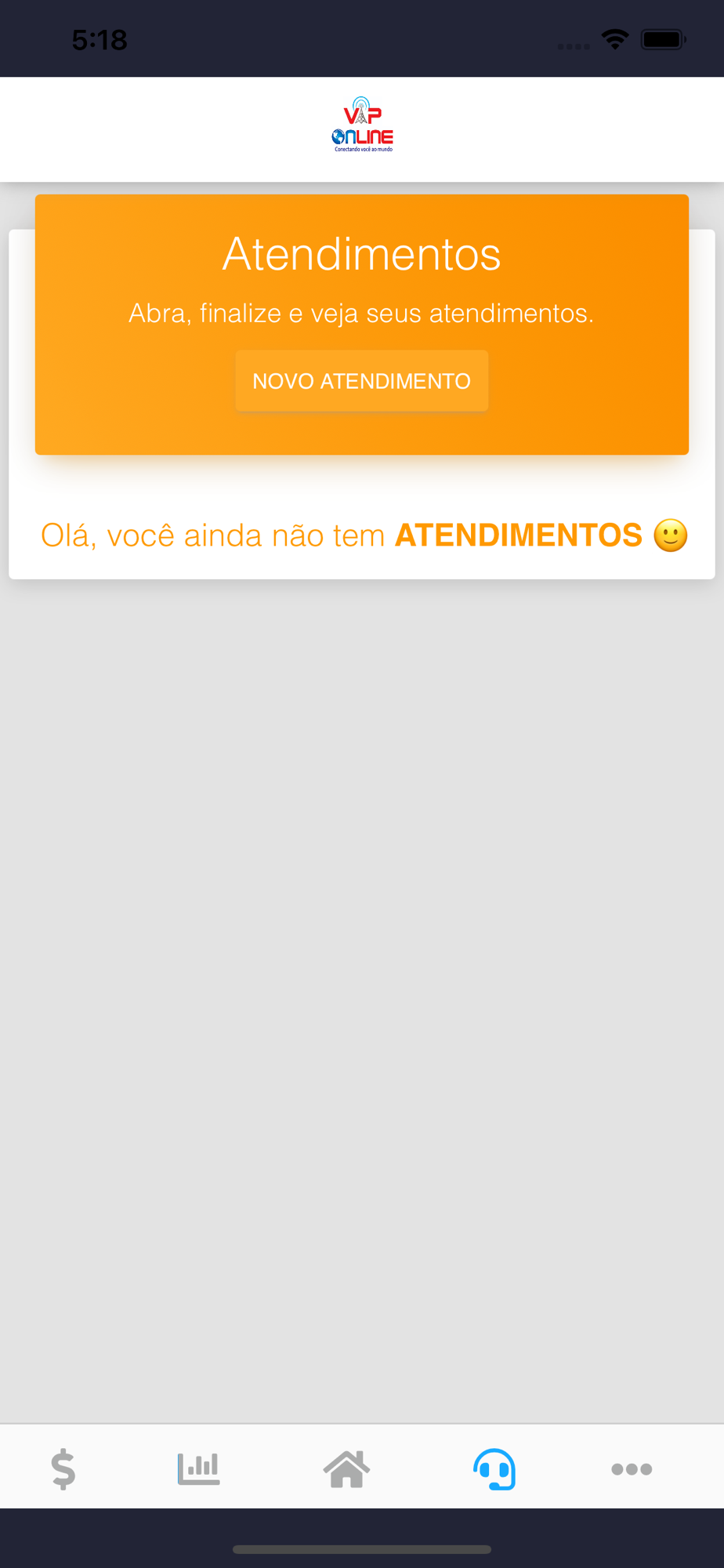The height and width of the screenshot is (1568, 724).
Task: Open the three-dots more tab
Action: click(x=632, y=1468)
